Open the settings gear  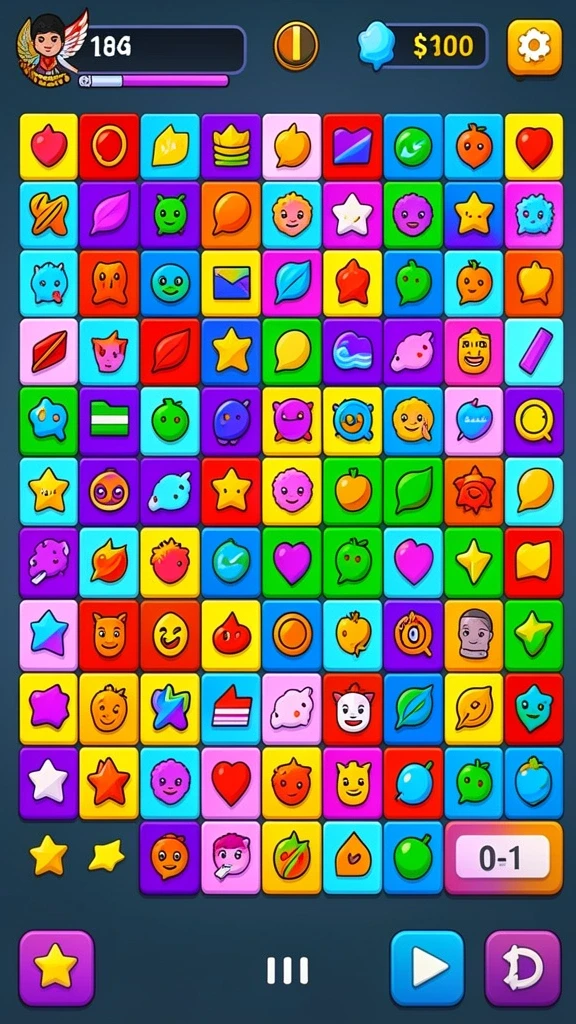[534, 47]
